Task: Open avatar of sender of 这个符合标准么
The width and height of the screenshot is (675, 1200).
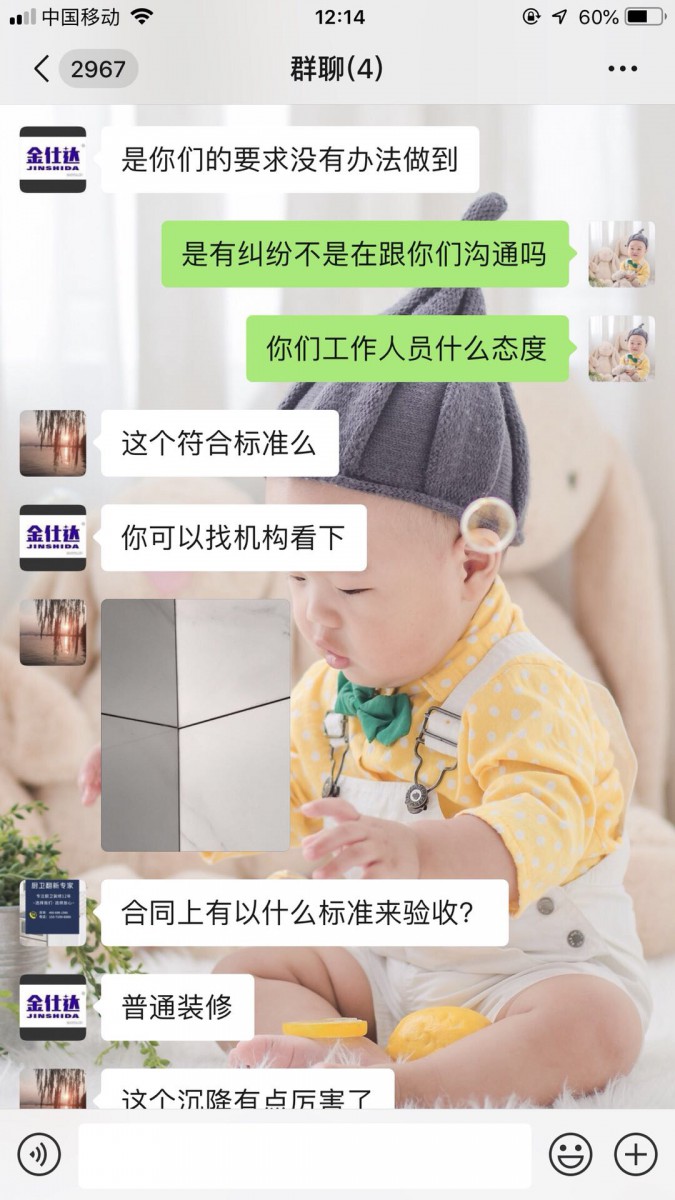Action: (x=53, y=443)
